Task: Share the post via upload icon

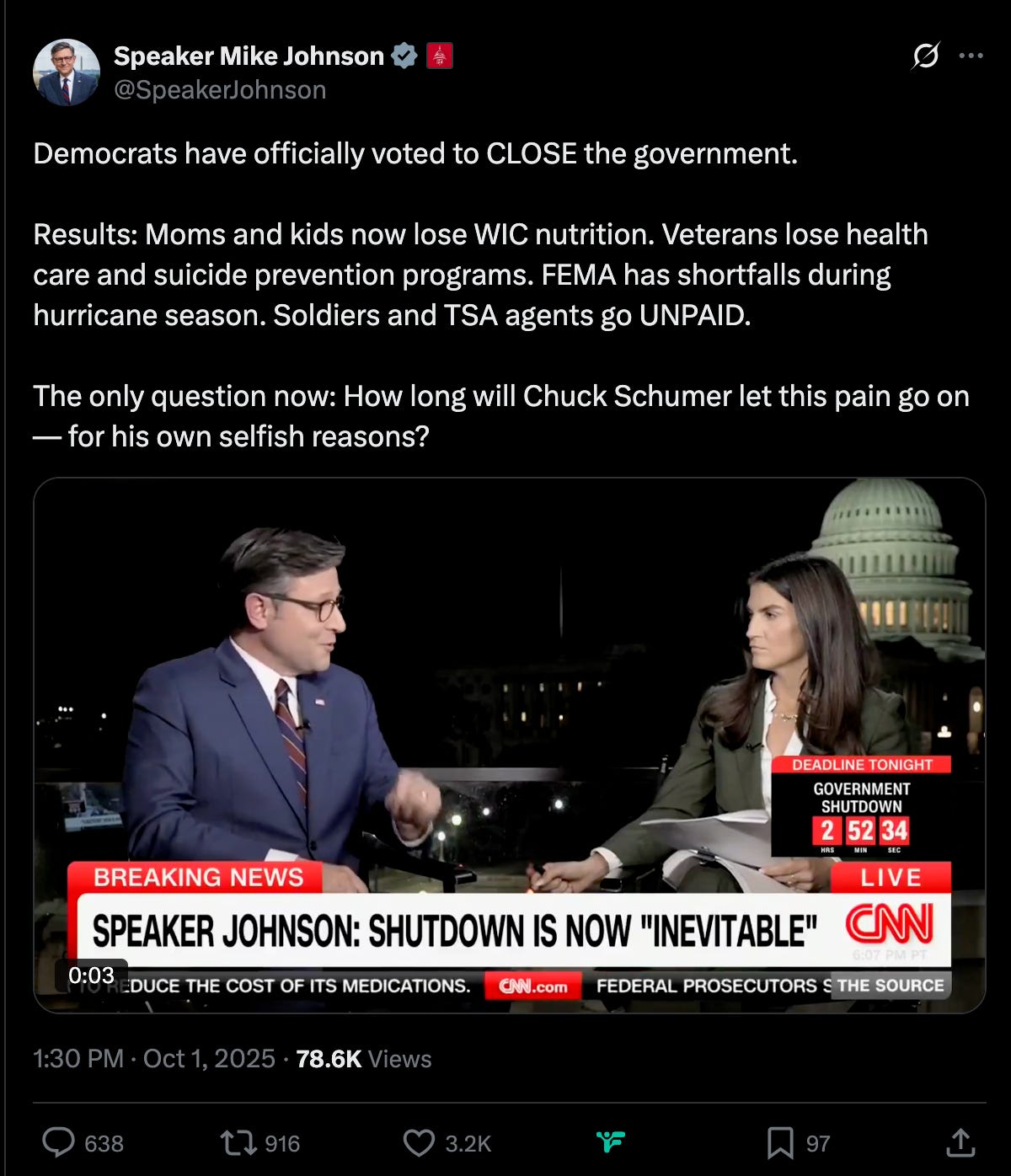Action: pos(960,1142)
